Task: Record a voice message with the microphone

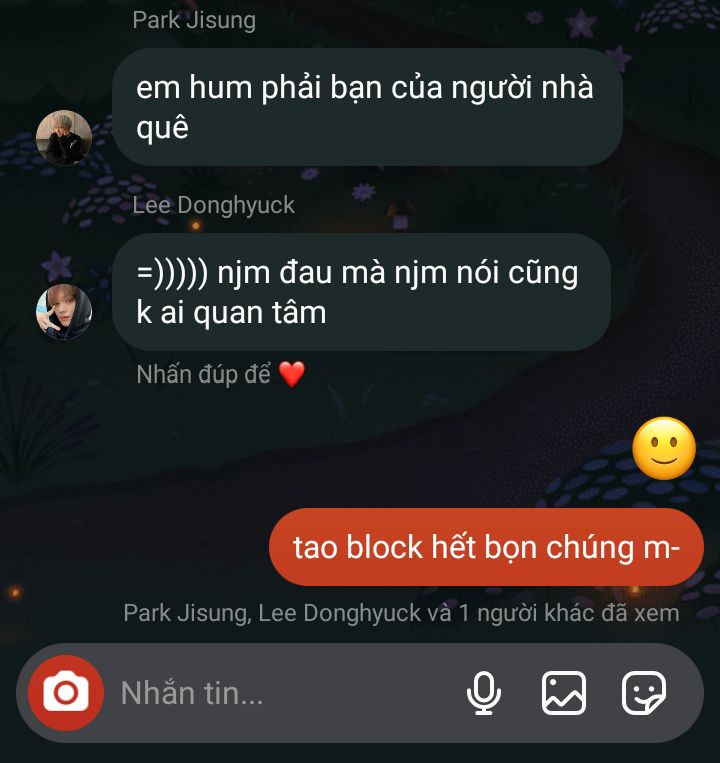Action: coord(484,692)
